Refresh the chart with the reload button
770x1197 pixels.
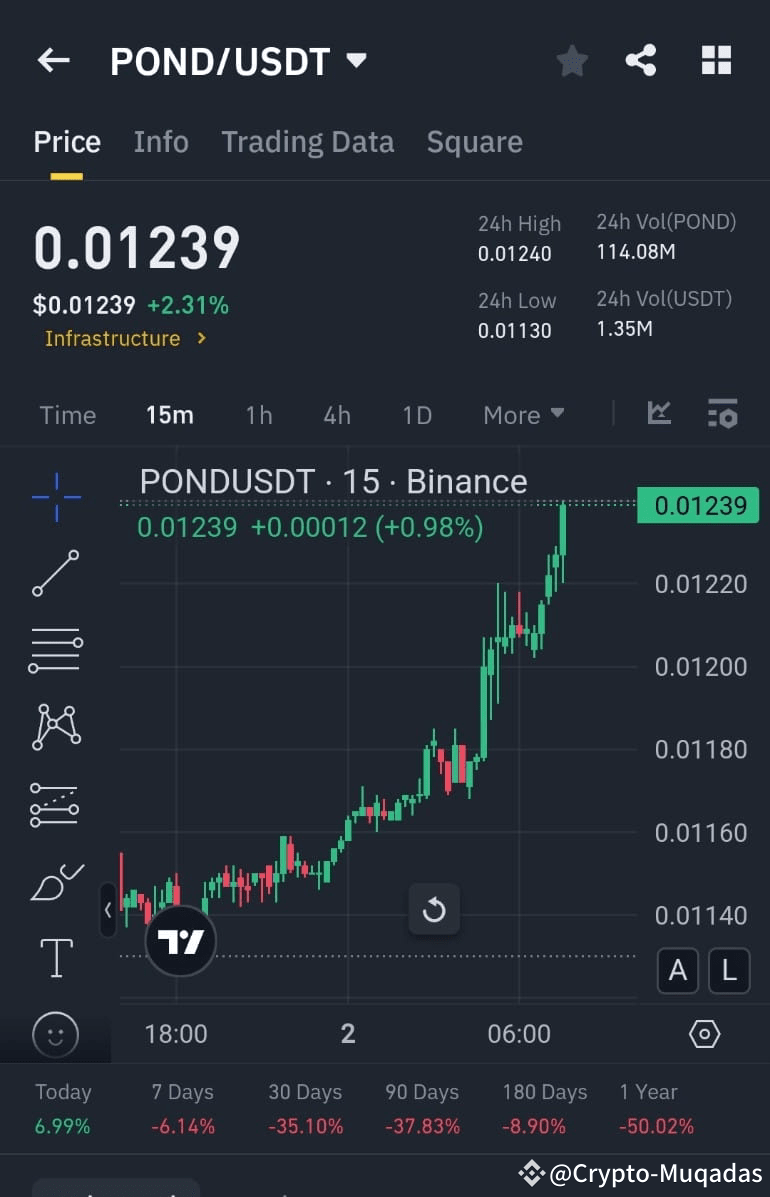pos(434,910)
